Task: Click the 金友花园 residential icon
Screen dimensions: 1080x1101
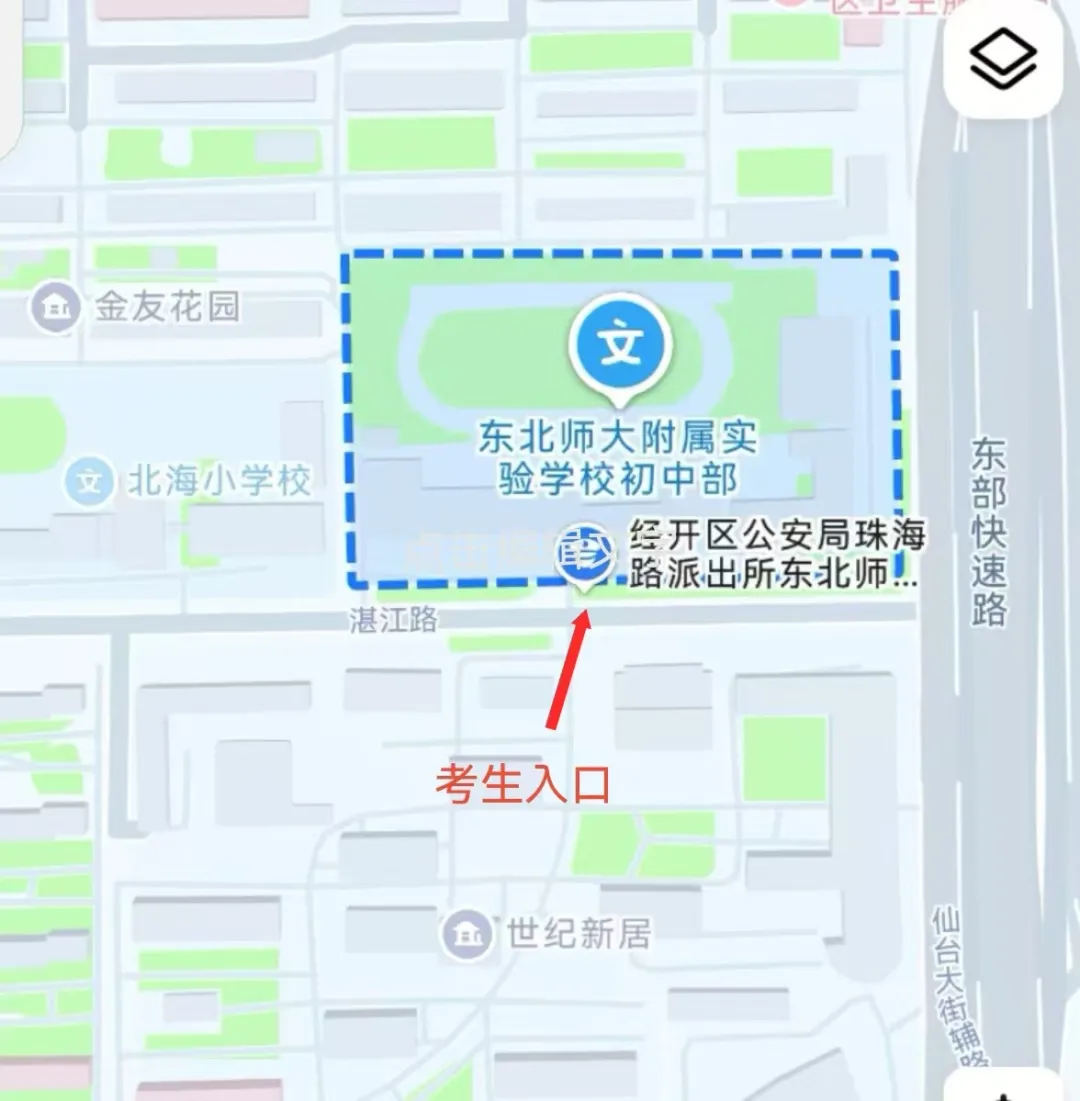Action: (54, 307)
